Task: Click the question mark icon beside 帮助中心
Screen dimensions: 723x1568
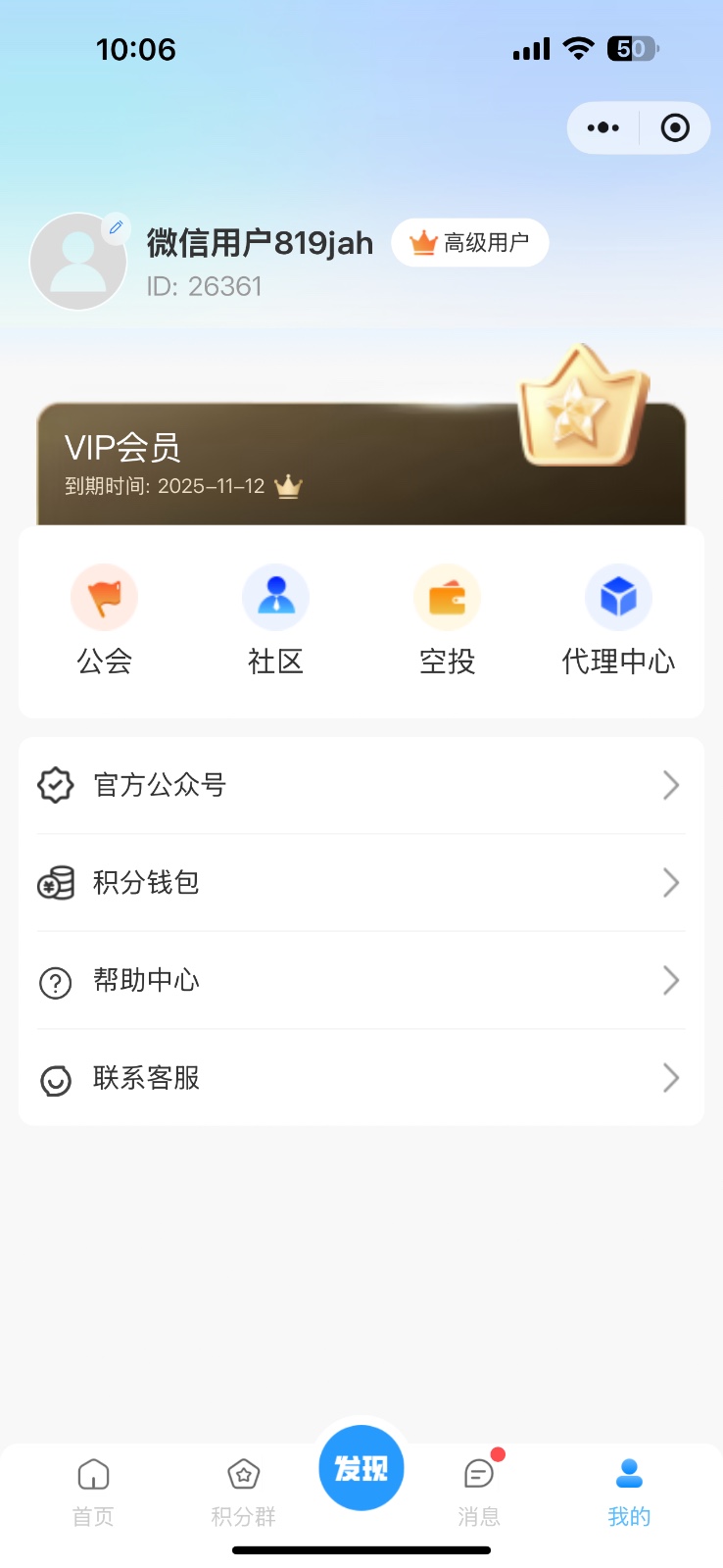Action: (x=56, y=980)
